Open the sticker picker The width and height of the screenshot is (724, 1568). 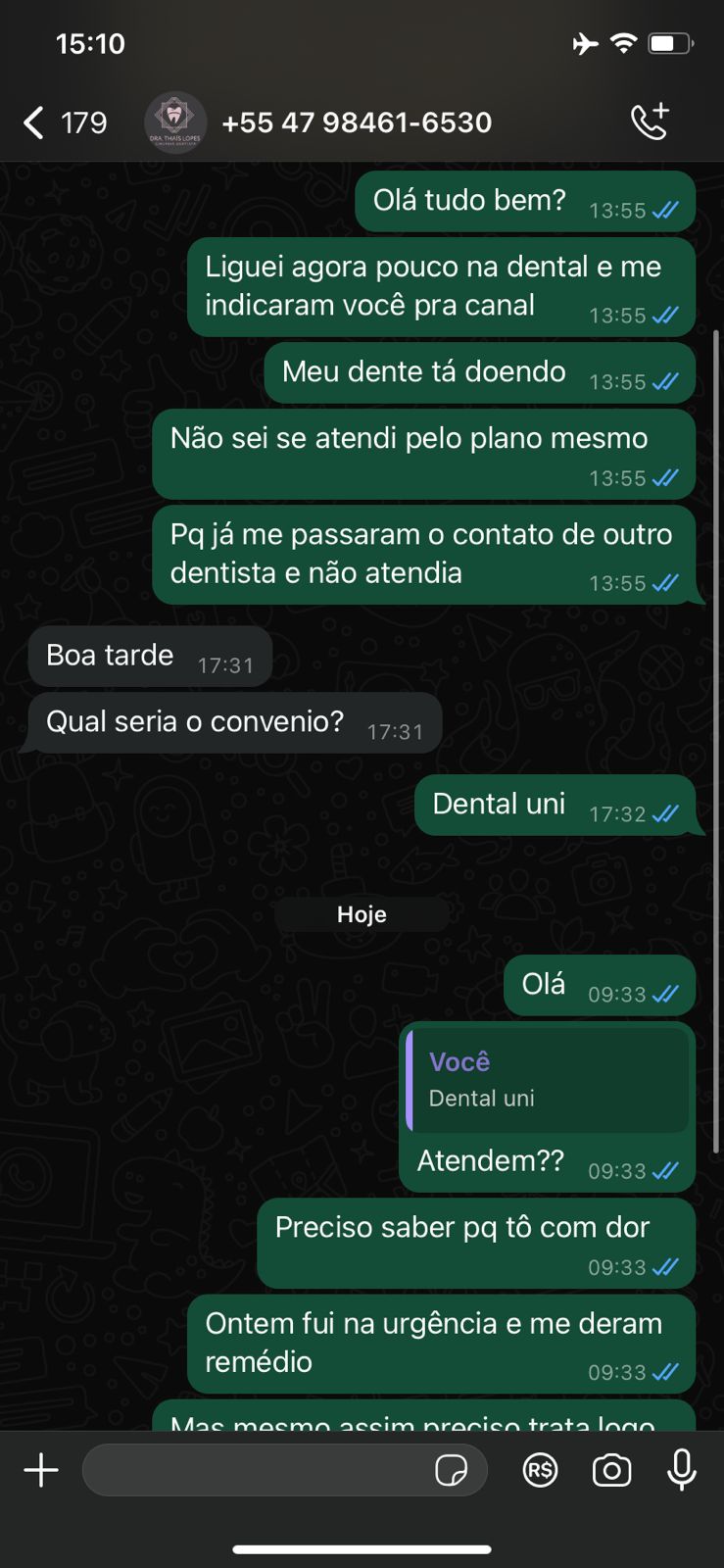[x=451, y=1470]
